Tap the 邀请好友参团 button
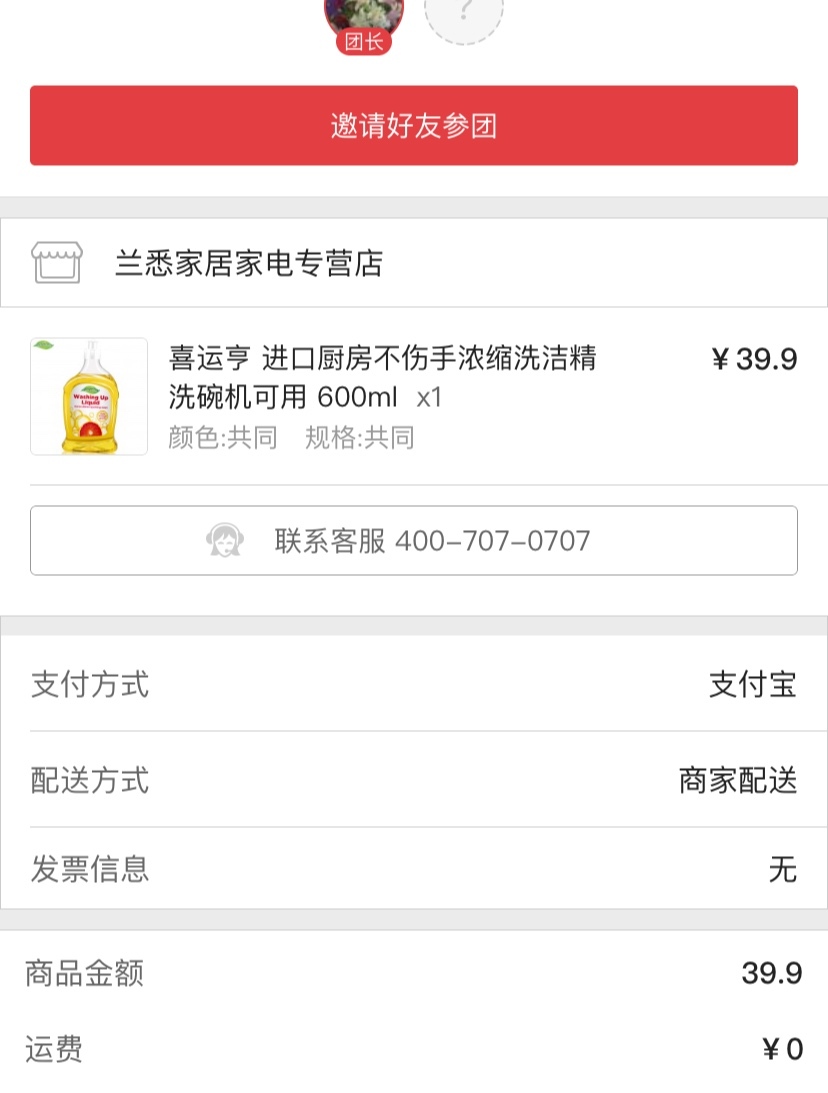828x1093 pixels. click(413, 126)
